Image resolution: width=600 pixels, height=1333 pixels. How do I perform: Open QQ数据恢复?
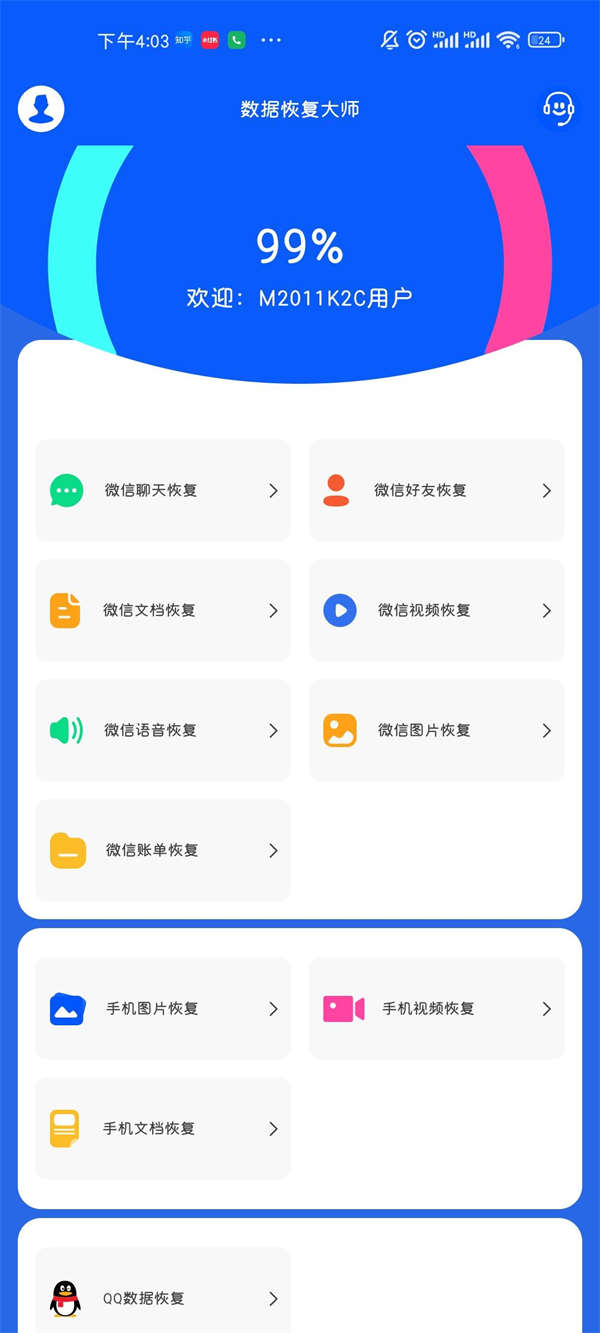pos(163,1298)
